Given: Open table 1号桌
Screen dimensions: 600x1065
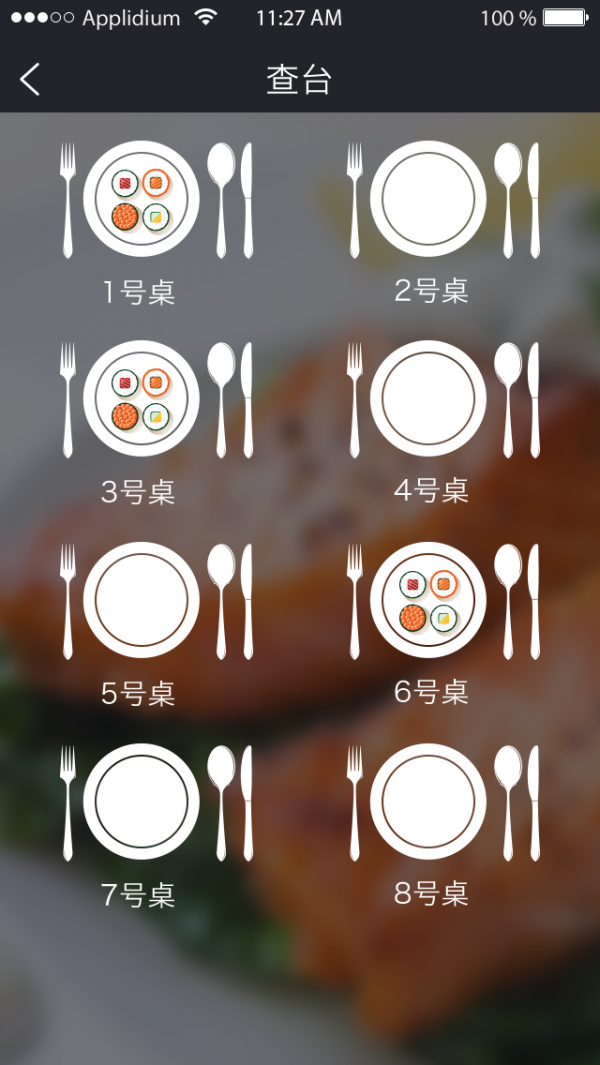Looking at the screenshot, I should coord(141,200).
